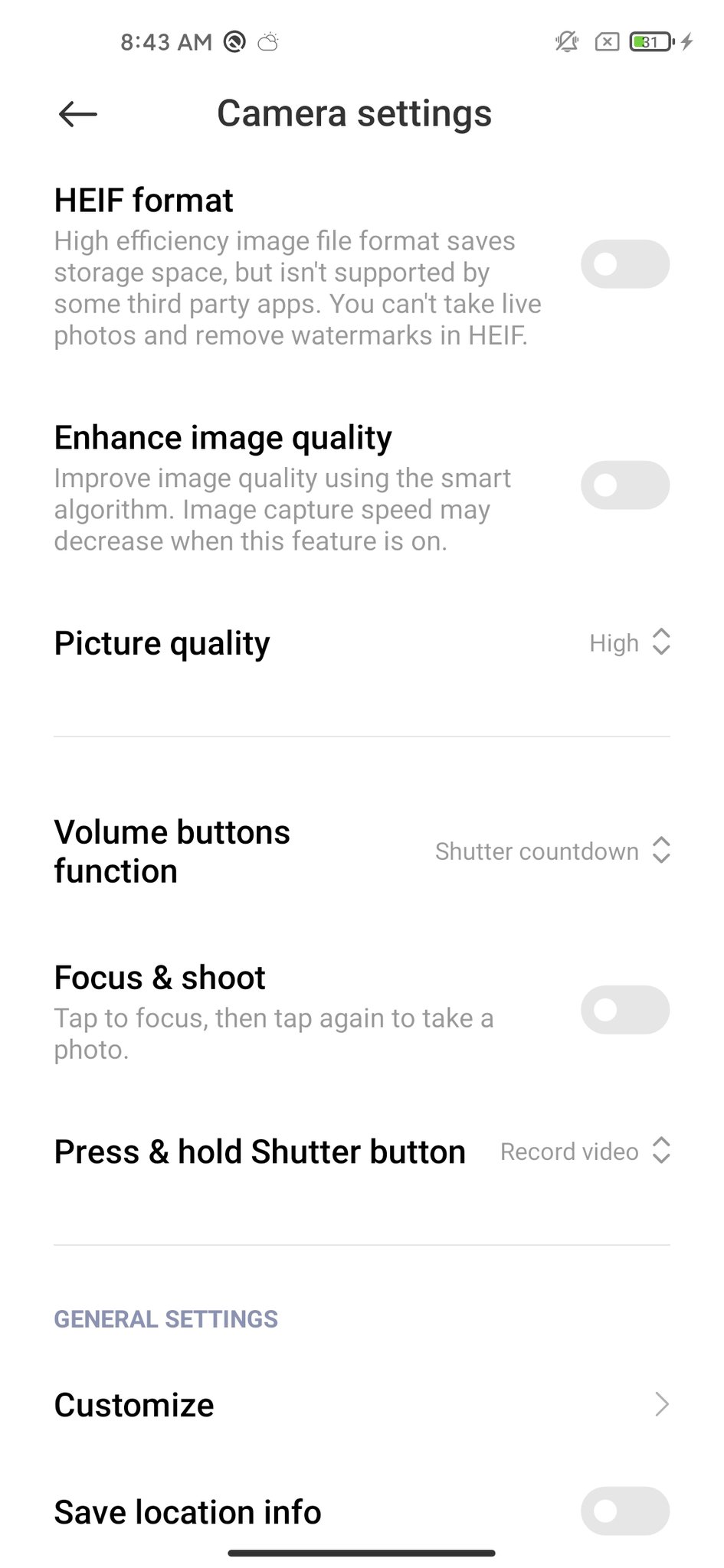
Task: Turn on Enhance image quality
Action: tap(624, 485)
